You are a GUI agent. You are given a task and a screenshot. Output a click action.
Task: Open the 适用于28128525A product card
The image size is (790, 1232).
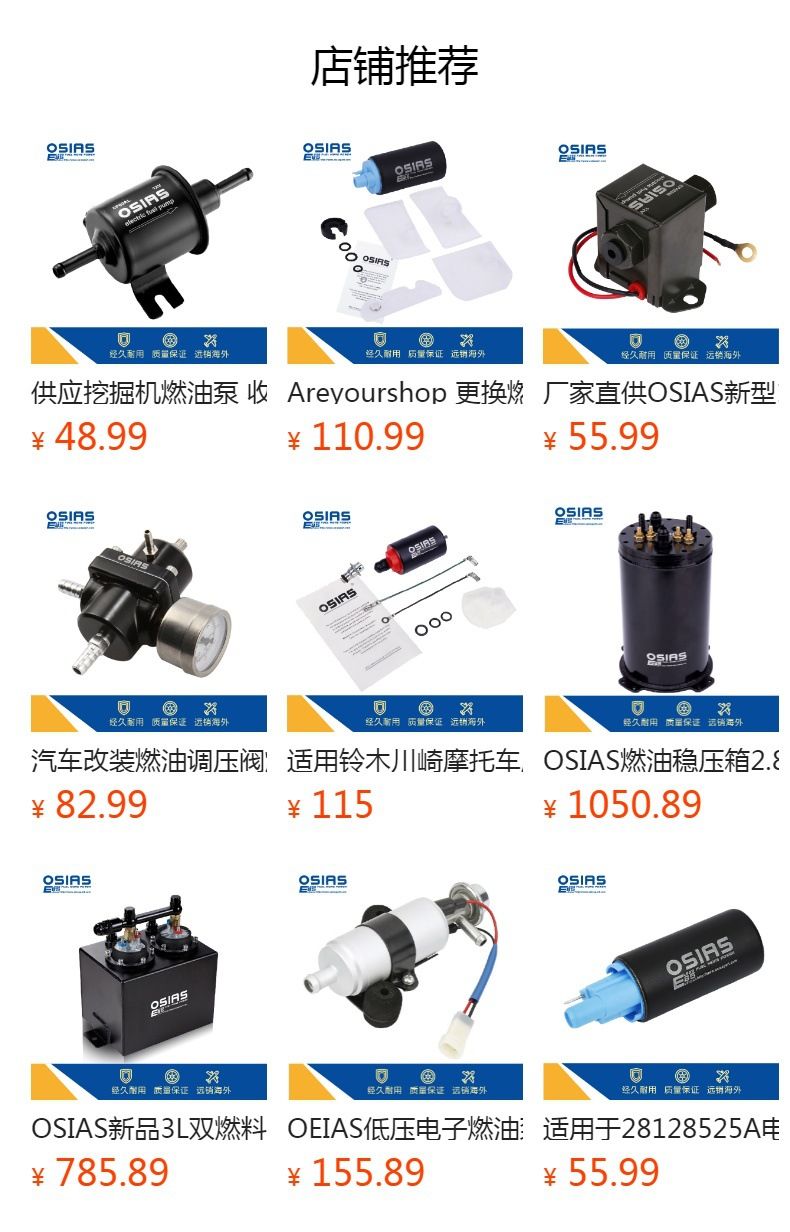point(661,1029)
